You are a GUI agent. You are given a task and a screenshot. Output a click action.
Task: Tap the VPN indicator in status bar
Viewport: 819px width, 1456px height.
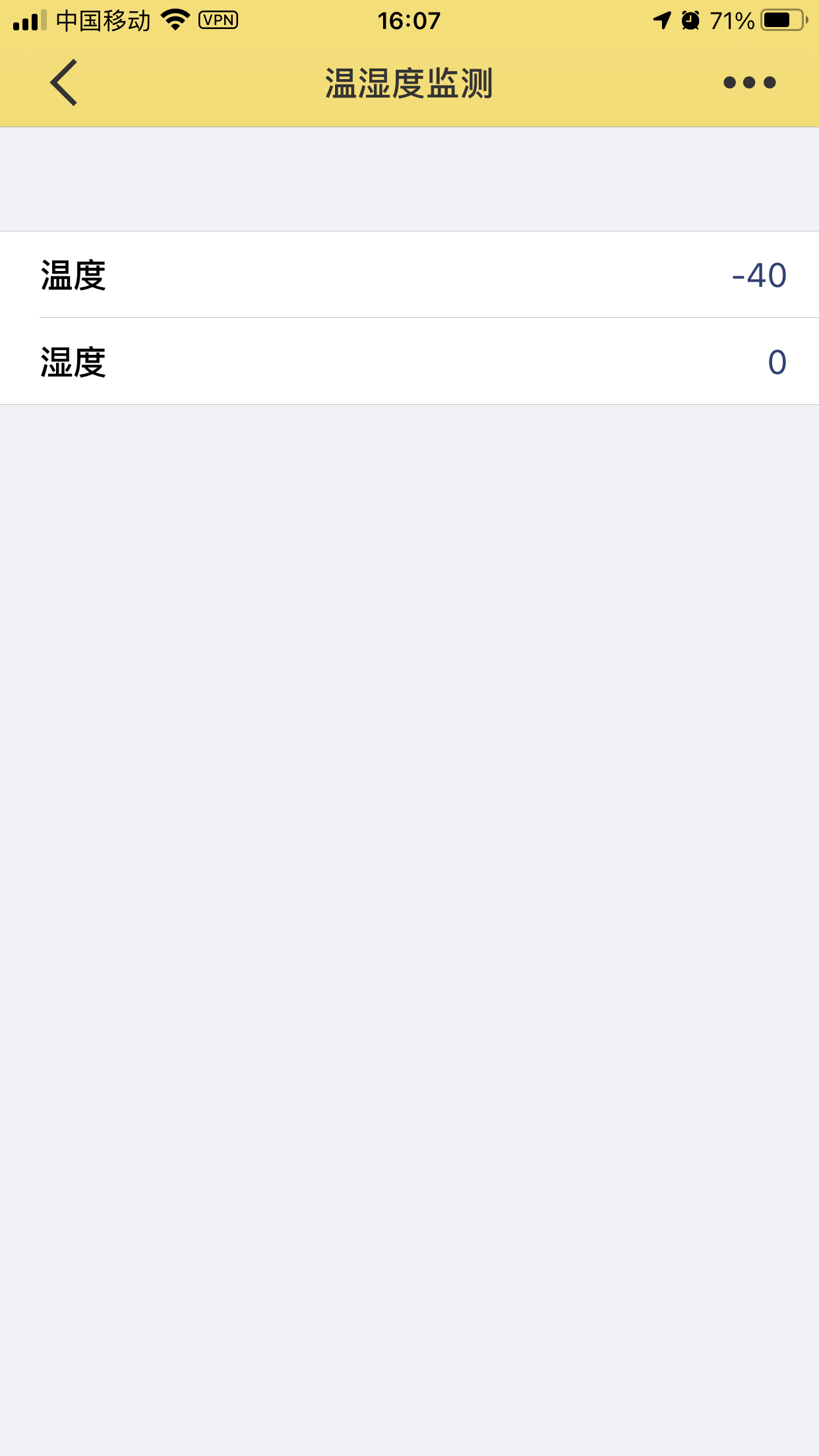tap(218, 20)
